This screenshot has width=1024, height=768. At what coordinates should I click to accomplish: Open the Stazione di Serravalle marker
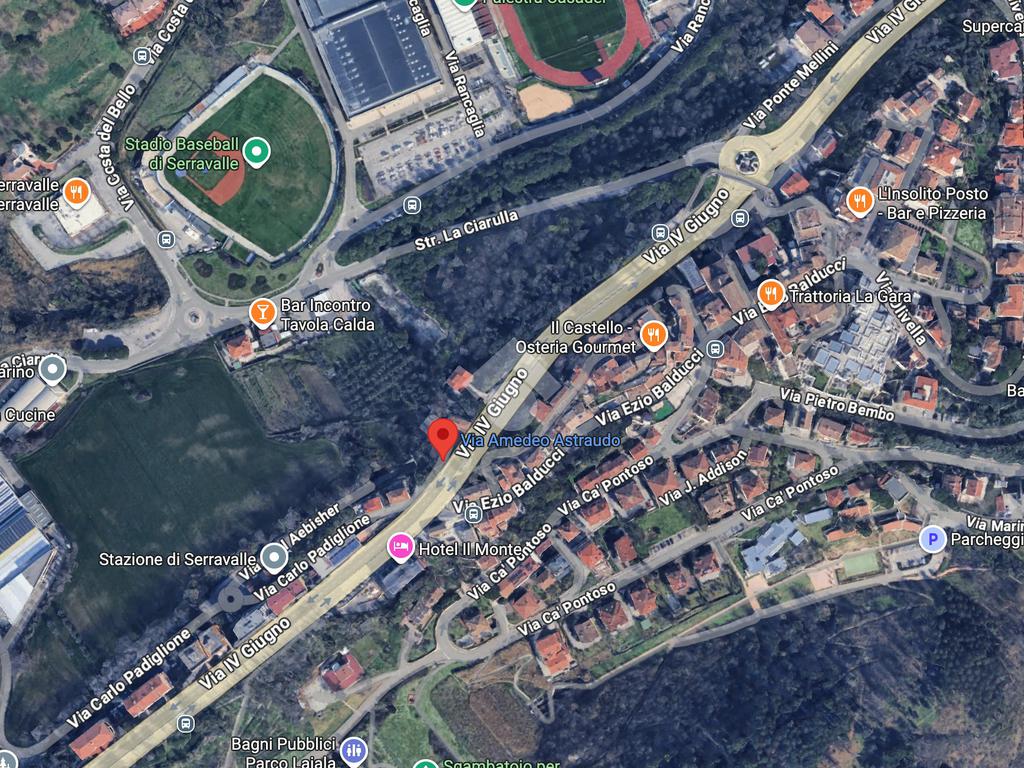point(274,558)
